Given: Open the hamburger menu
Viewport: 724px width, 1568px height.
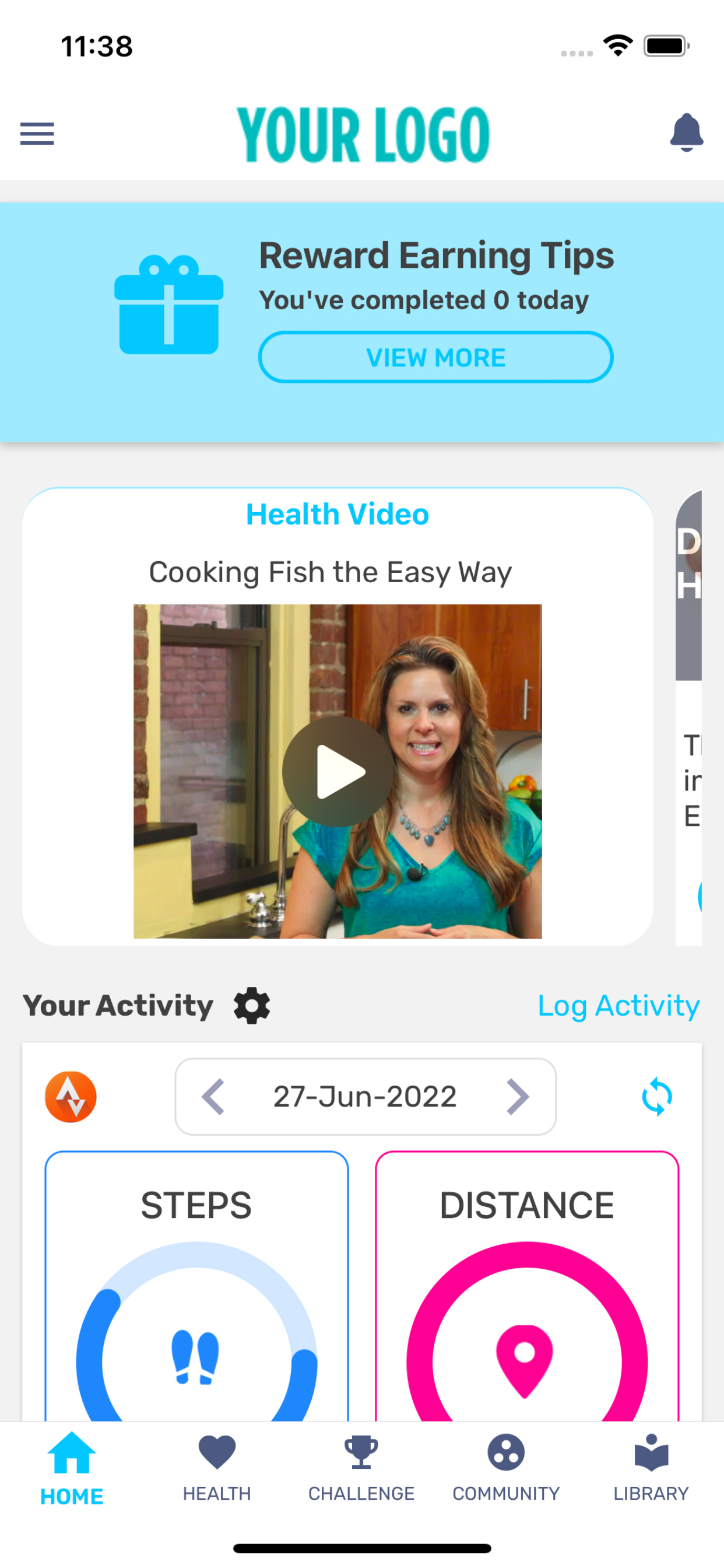Looking at the screenshot, I should [x=37, y=134].
